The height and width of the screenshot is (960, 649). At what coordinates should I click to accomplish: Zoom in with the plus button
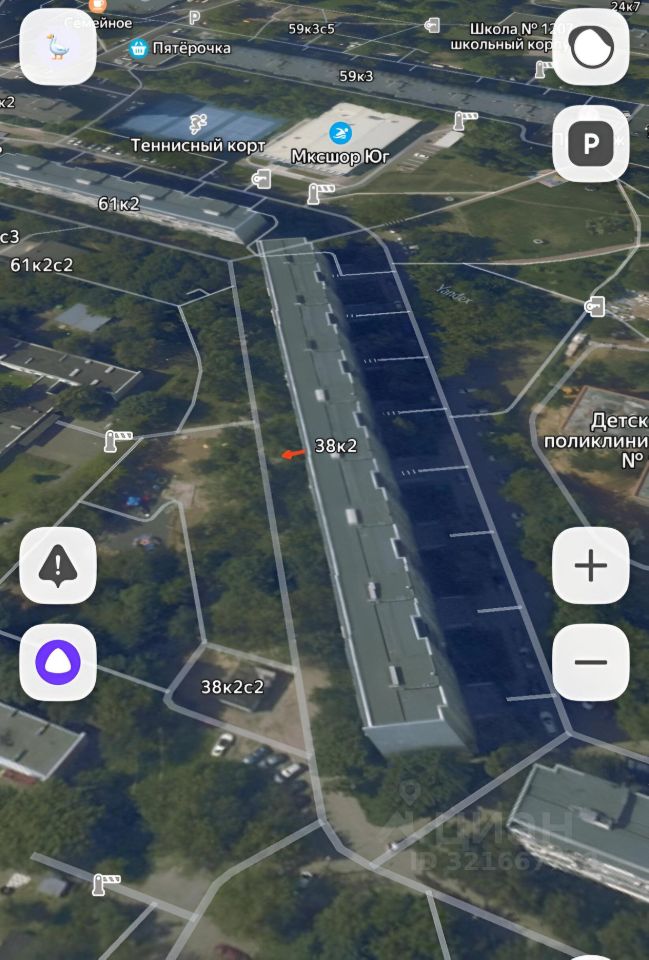click(x=591, y=566)
